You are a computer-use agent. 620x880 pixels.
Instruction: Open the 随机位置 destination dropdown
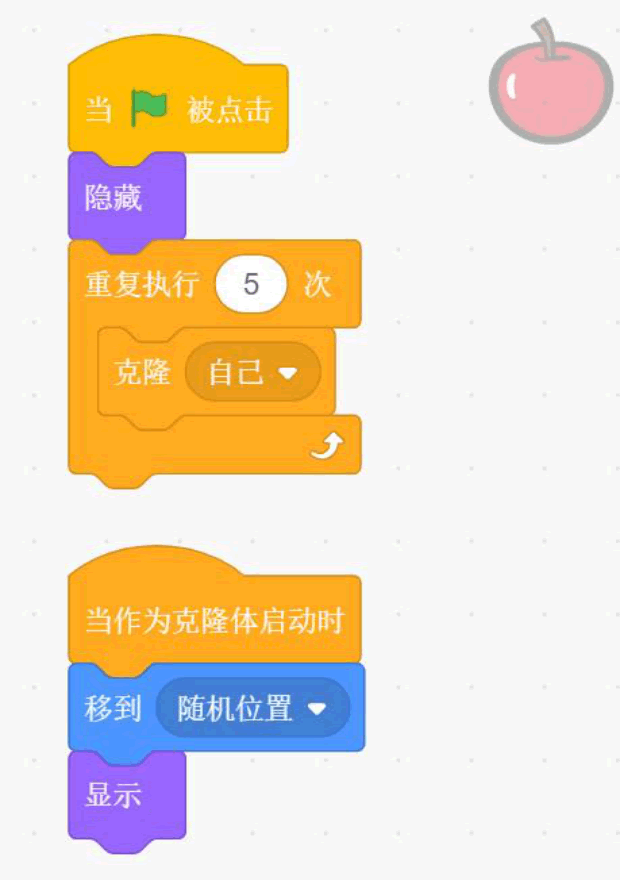coord(252,708)
